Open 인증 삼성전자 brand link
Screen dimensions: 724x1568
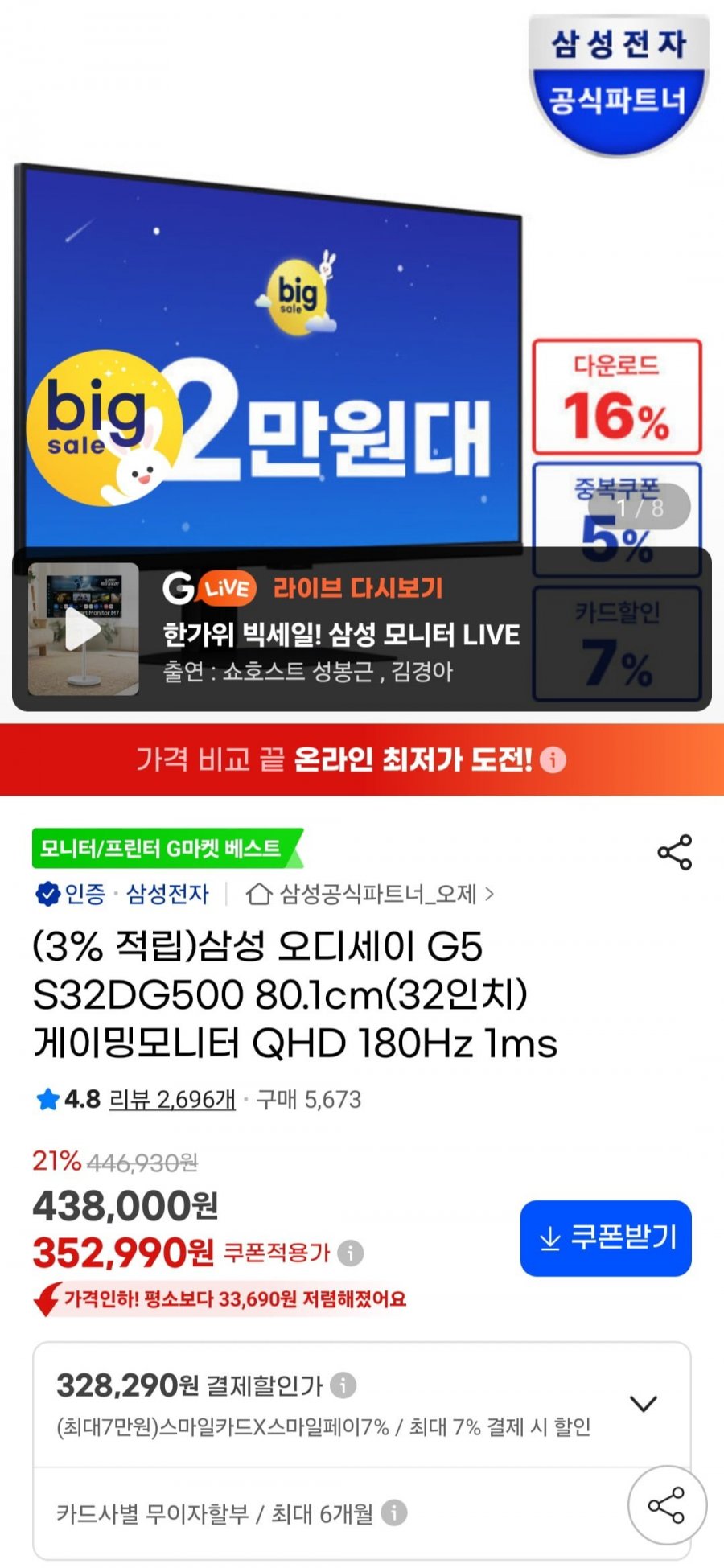point(122,894)
